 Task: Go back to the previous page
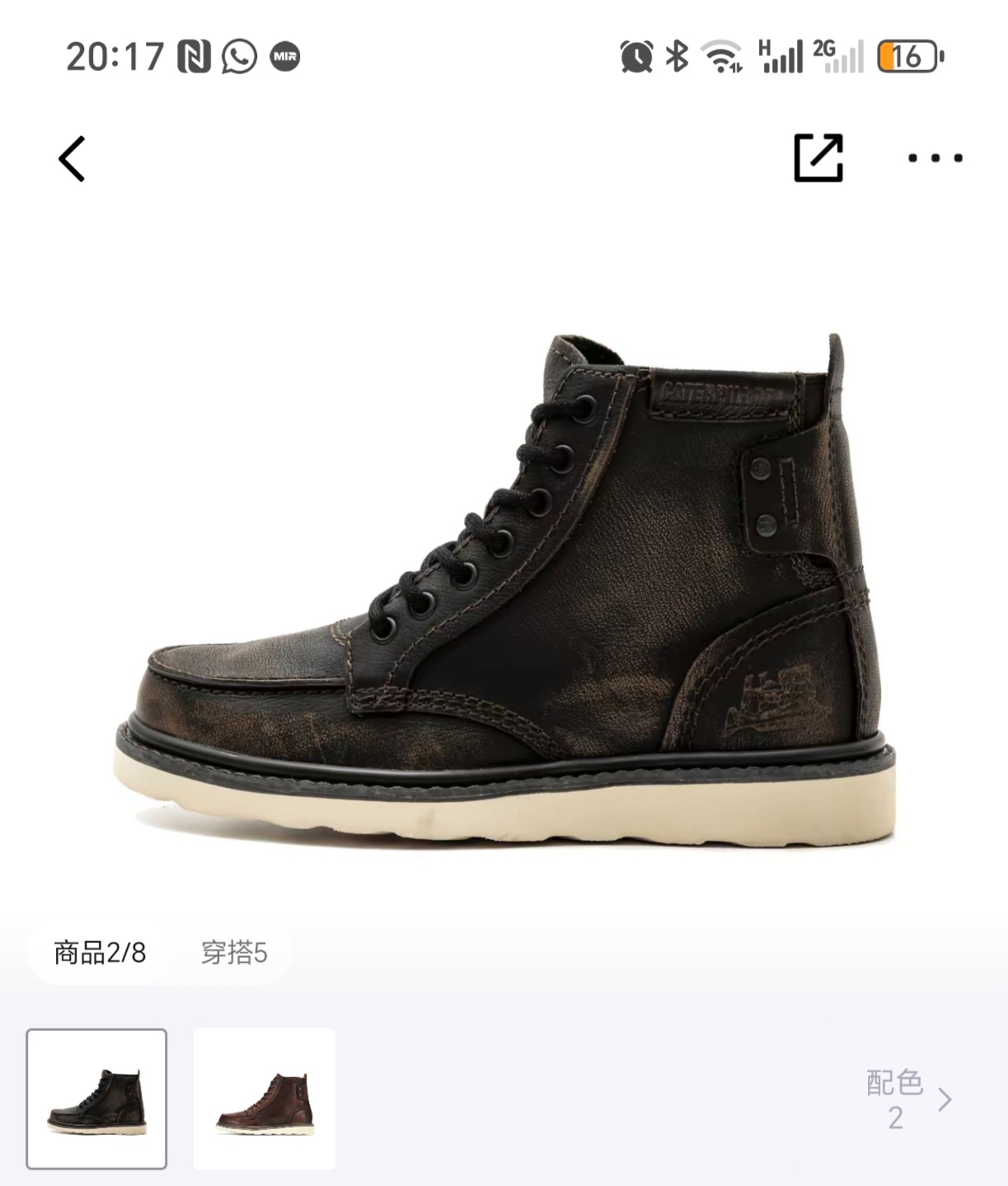[x=72, y=158]
